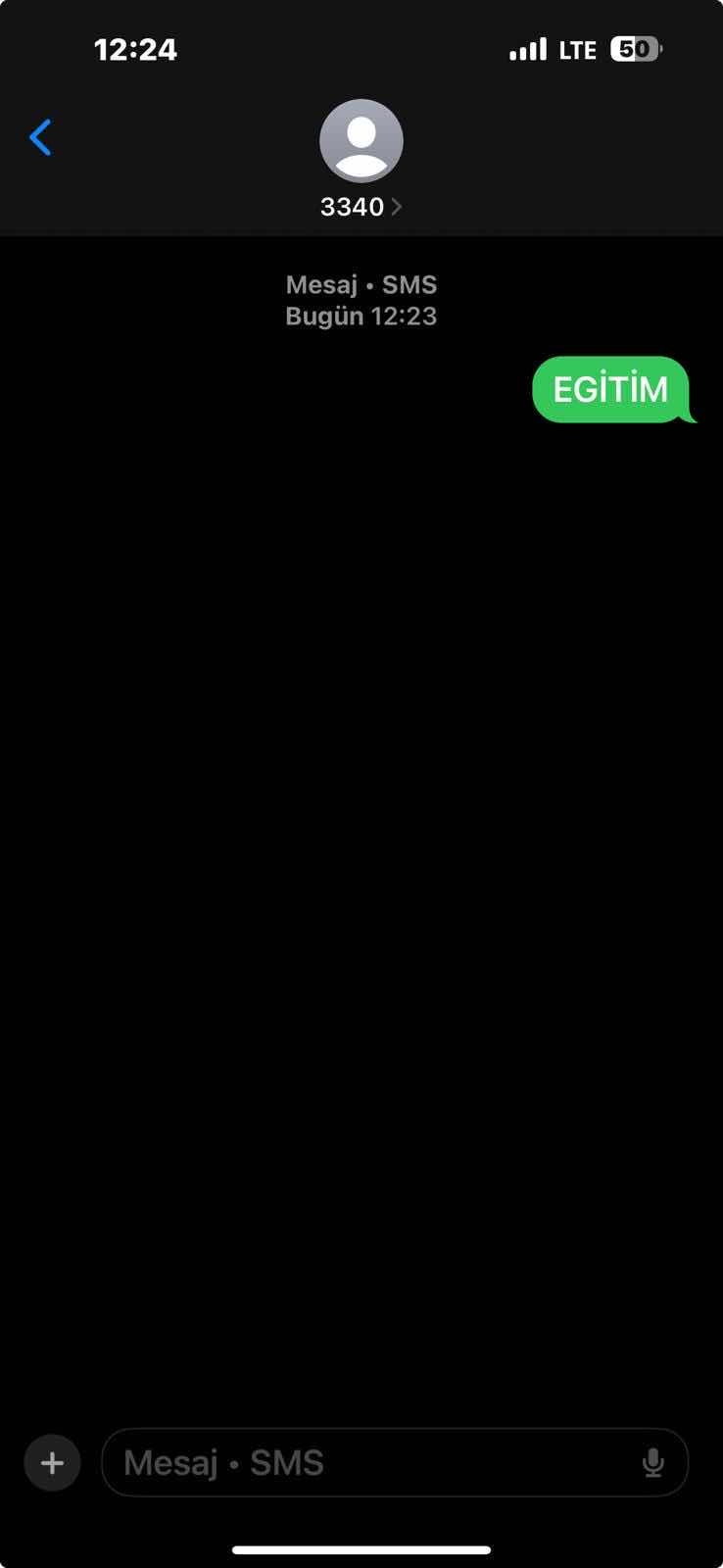Open the plus attachments menu
Viewport: 723px width, 1568px height.
click(52, 1463)
